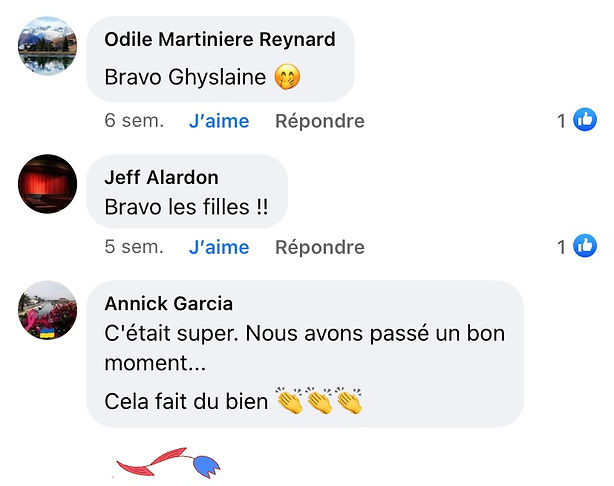The image size is (614, 486).
Task: Visit profile via Jeff Alardon's name
Action: (x=162, y=178)
